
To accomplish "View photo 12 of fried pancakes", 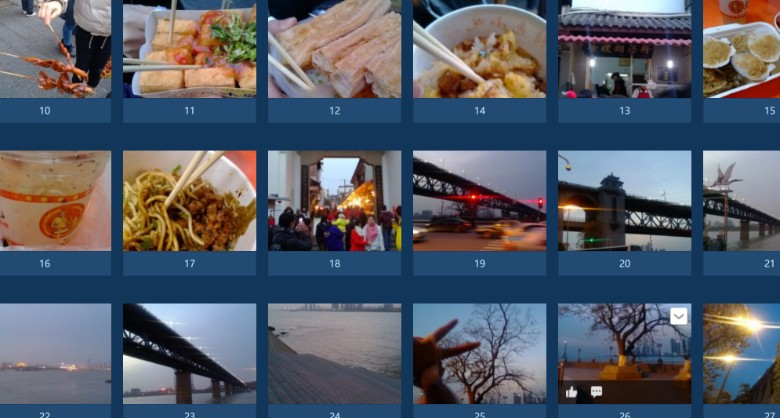I will (334, 48).
